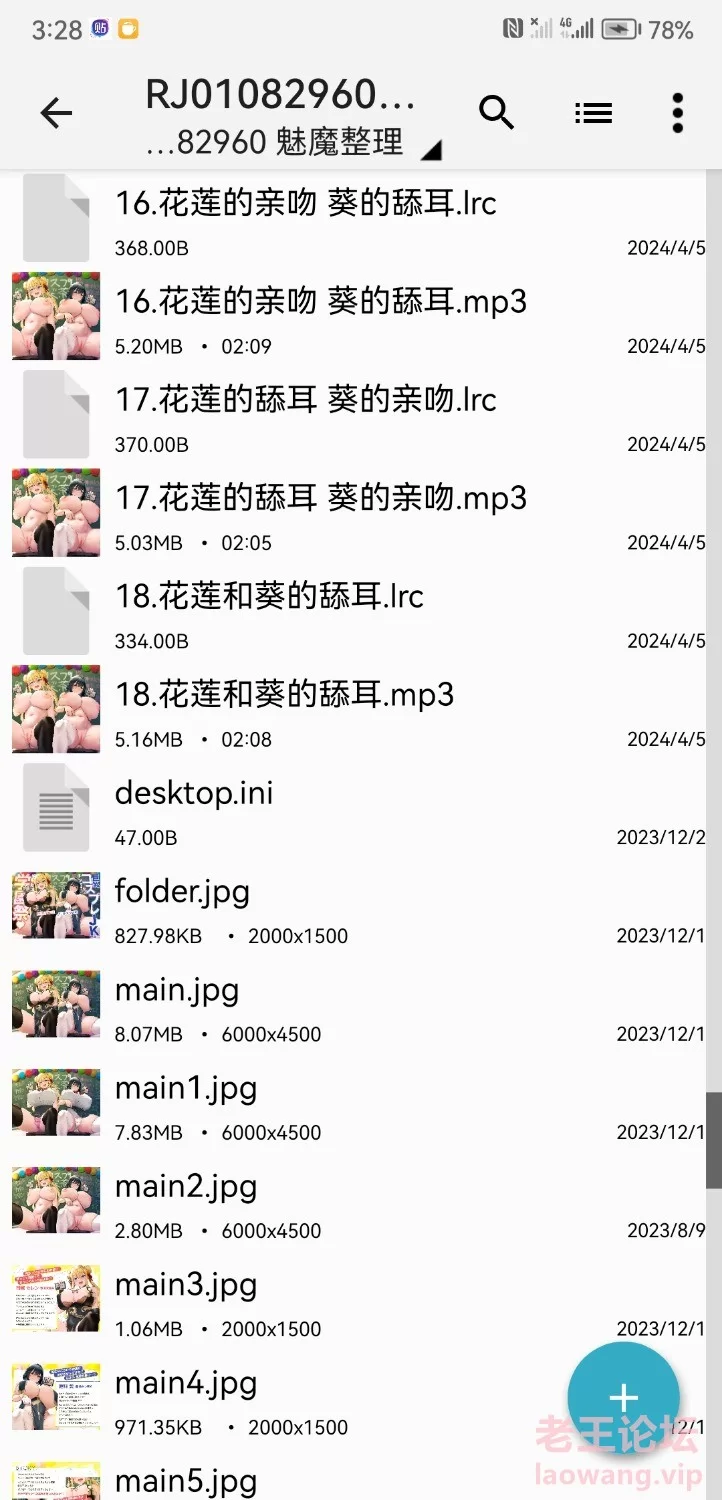
Task: Open file 16.花莲的亲吻 葵的舔耳.lrc
Action: pos(361,222)
